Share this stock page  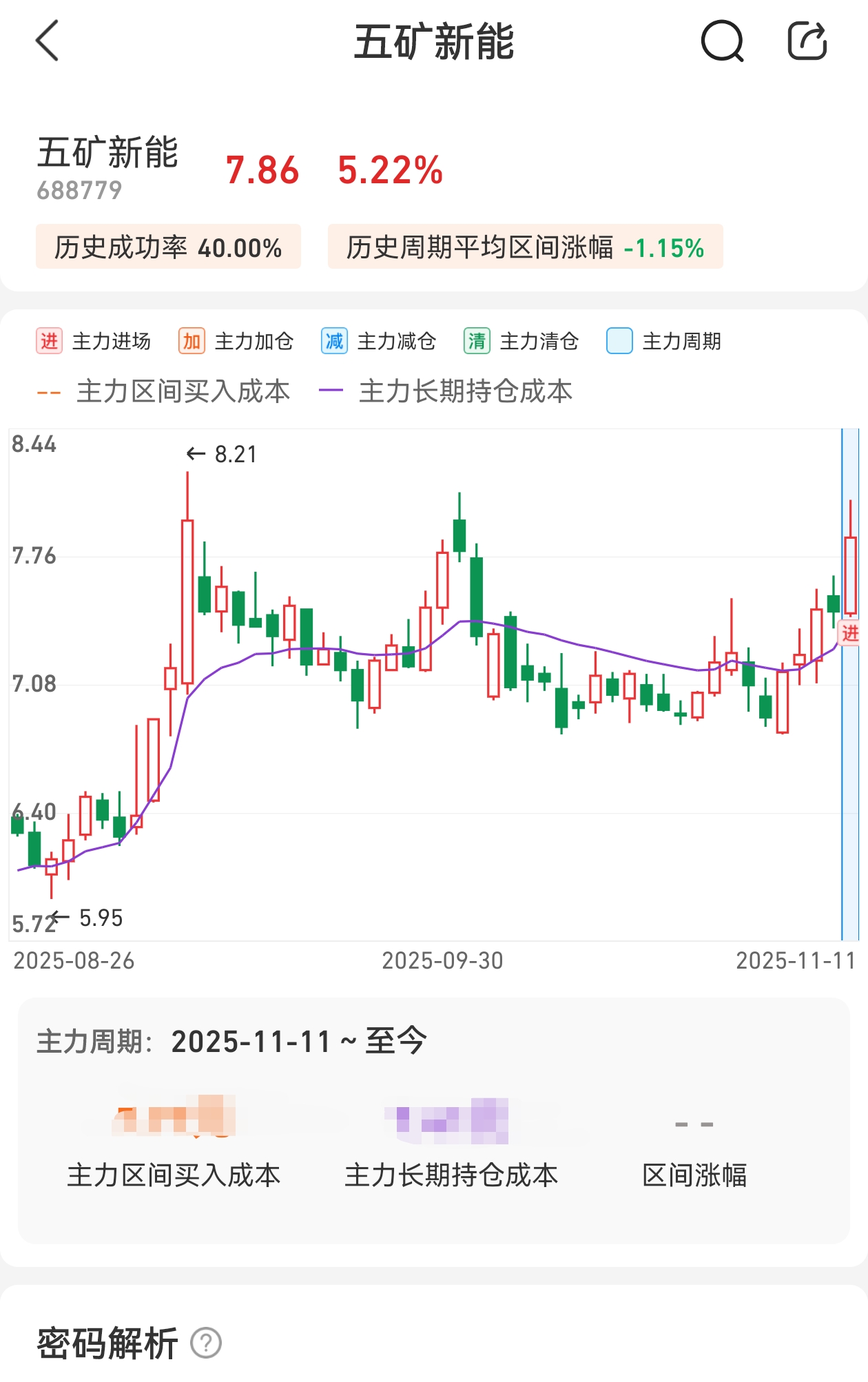(807, 41)
